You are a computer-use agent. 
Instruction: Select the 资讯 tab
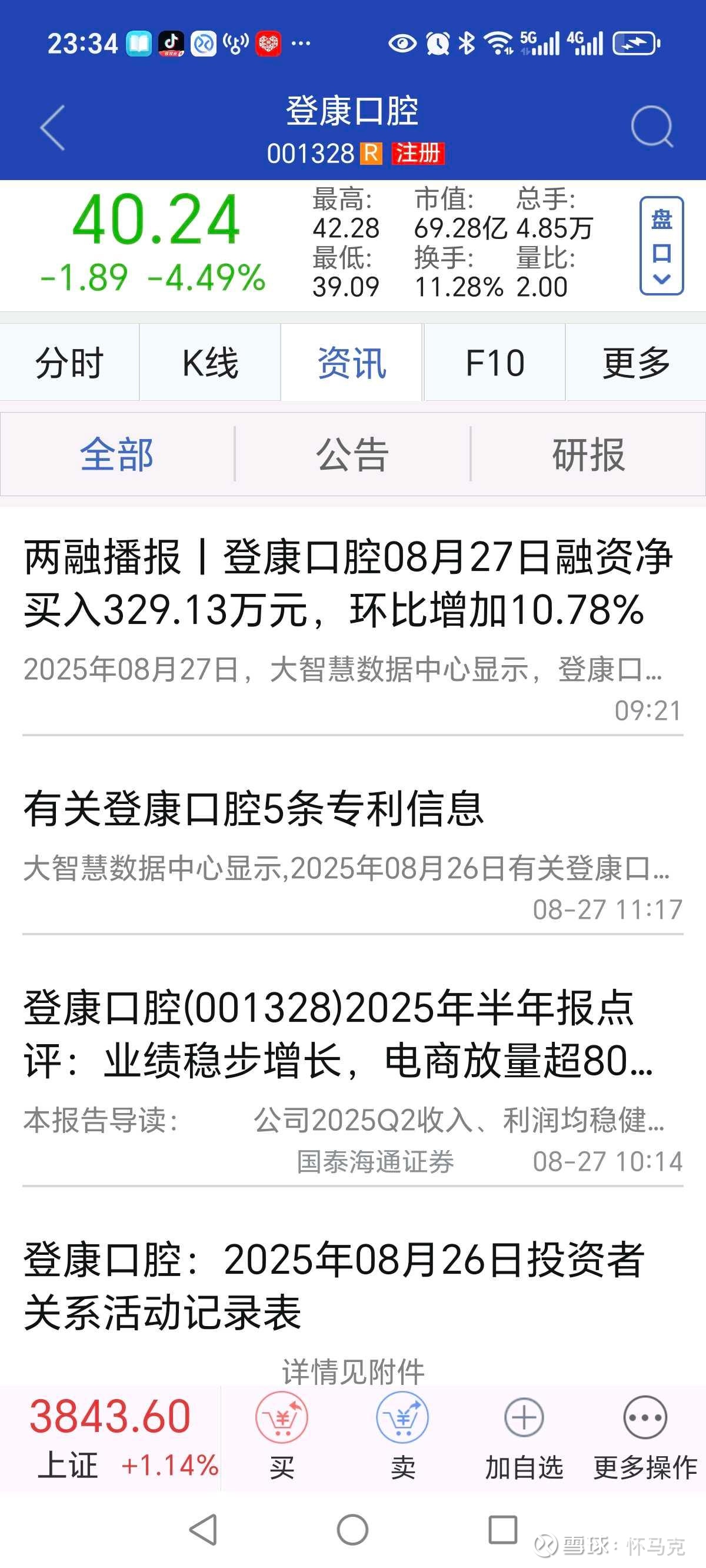[x=352, y=363]
